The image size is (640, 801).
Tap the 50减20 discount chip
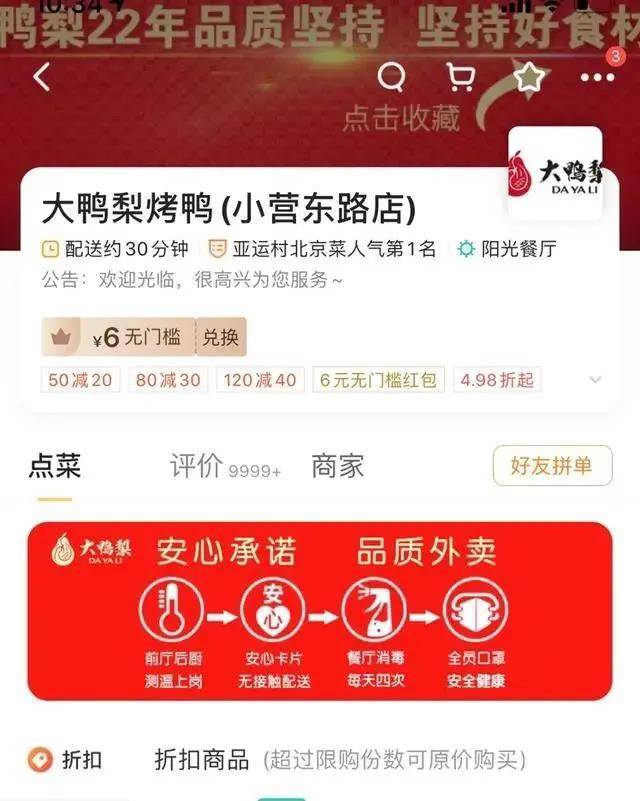click(x=80, y=380)
